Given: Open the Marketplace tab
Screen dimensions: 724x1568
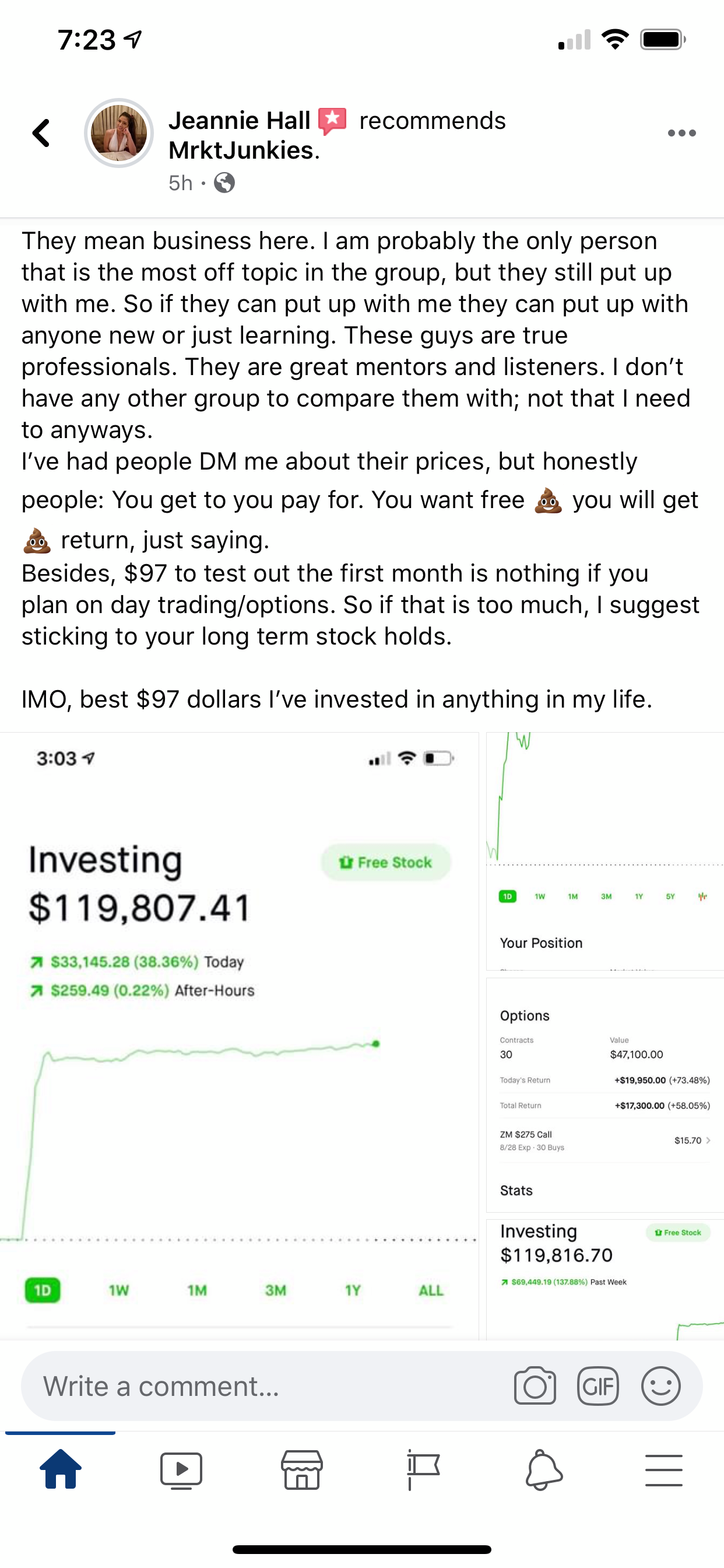Looking at the screenshot, I should 302,1469.
